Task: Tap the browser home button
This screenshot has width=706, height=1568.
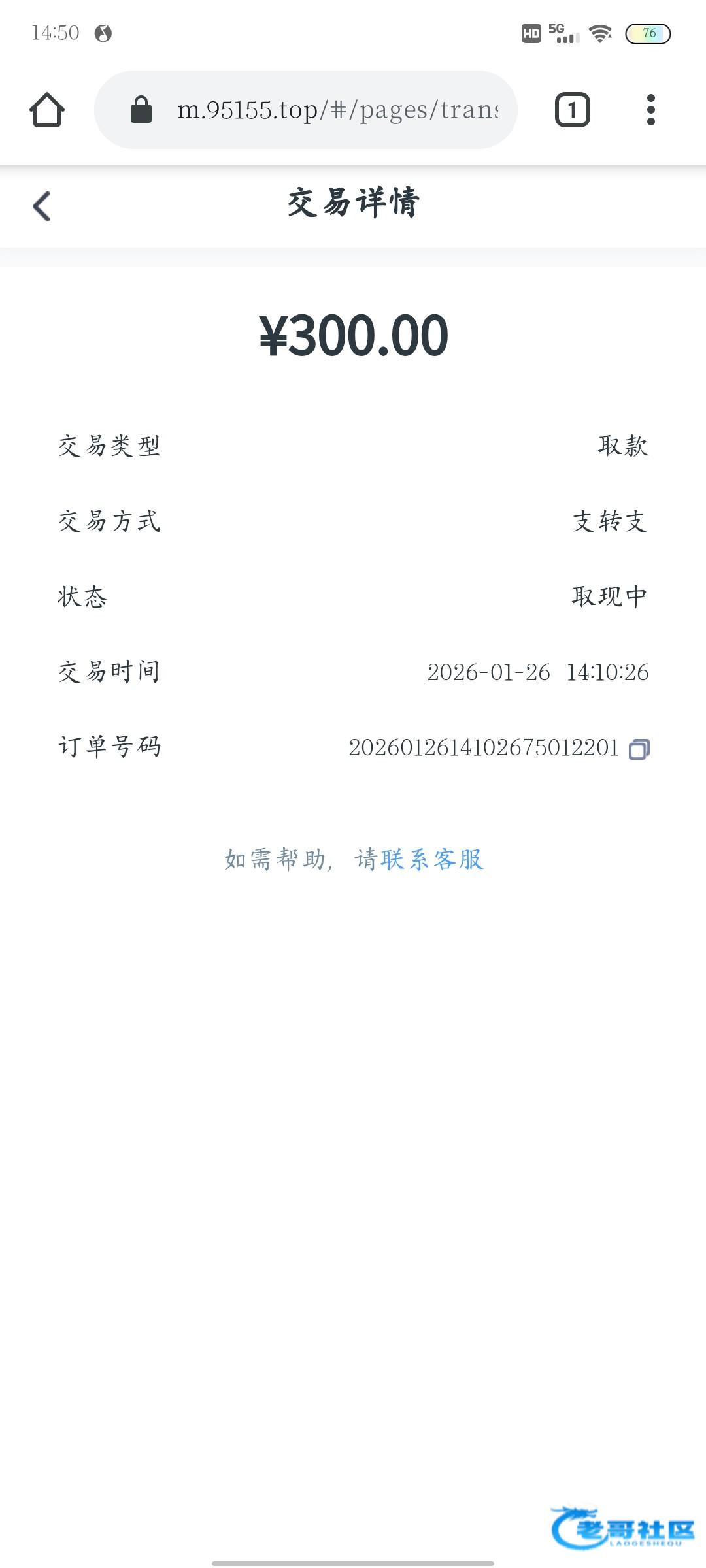Action: click(47, 110)
